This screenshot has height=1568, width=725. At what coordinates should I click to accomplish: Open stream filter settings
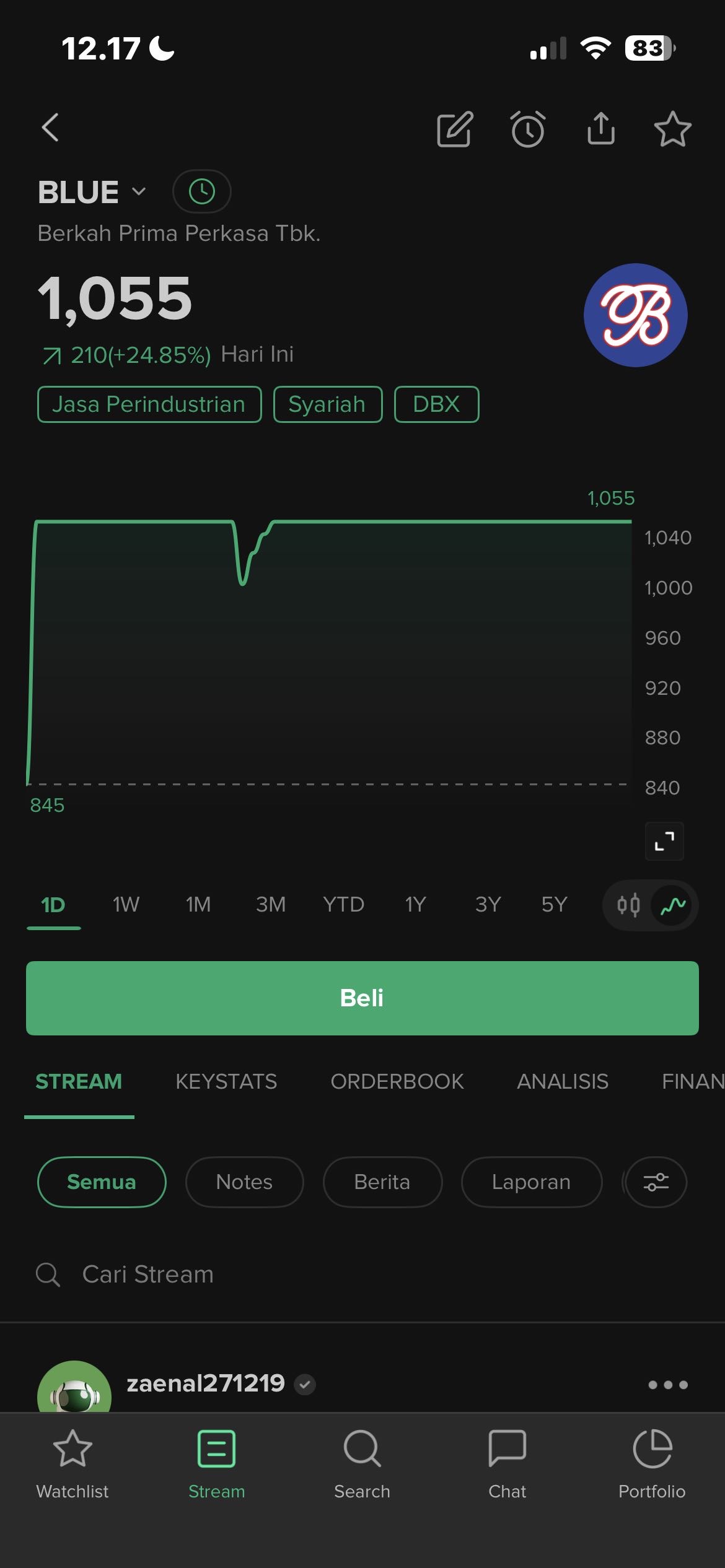tap(656, 1182)
